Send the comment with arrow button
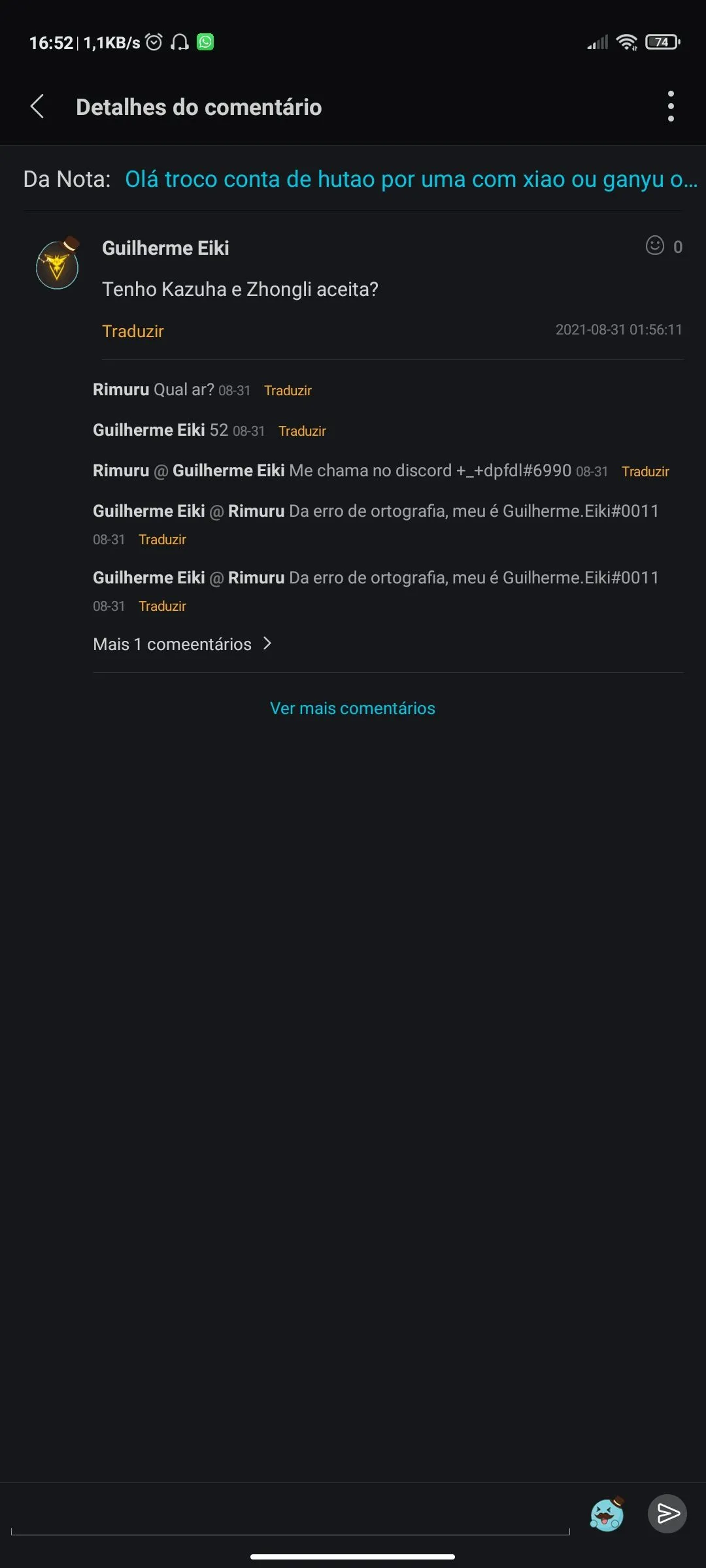The width and height of the screenshot is (706, 1568). [x=667, y=1514]
